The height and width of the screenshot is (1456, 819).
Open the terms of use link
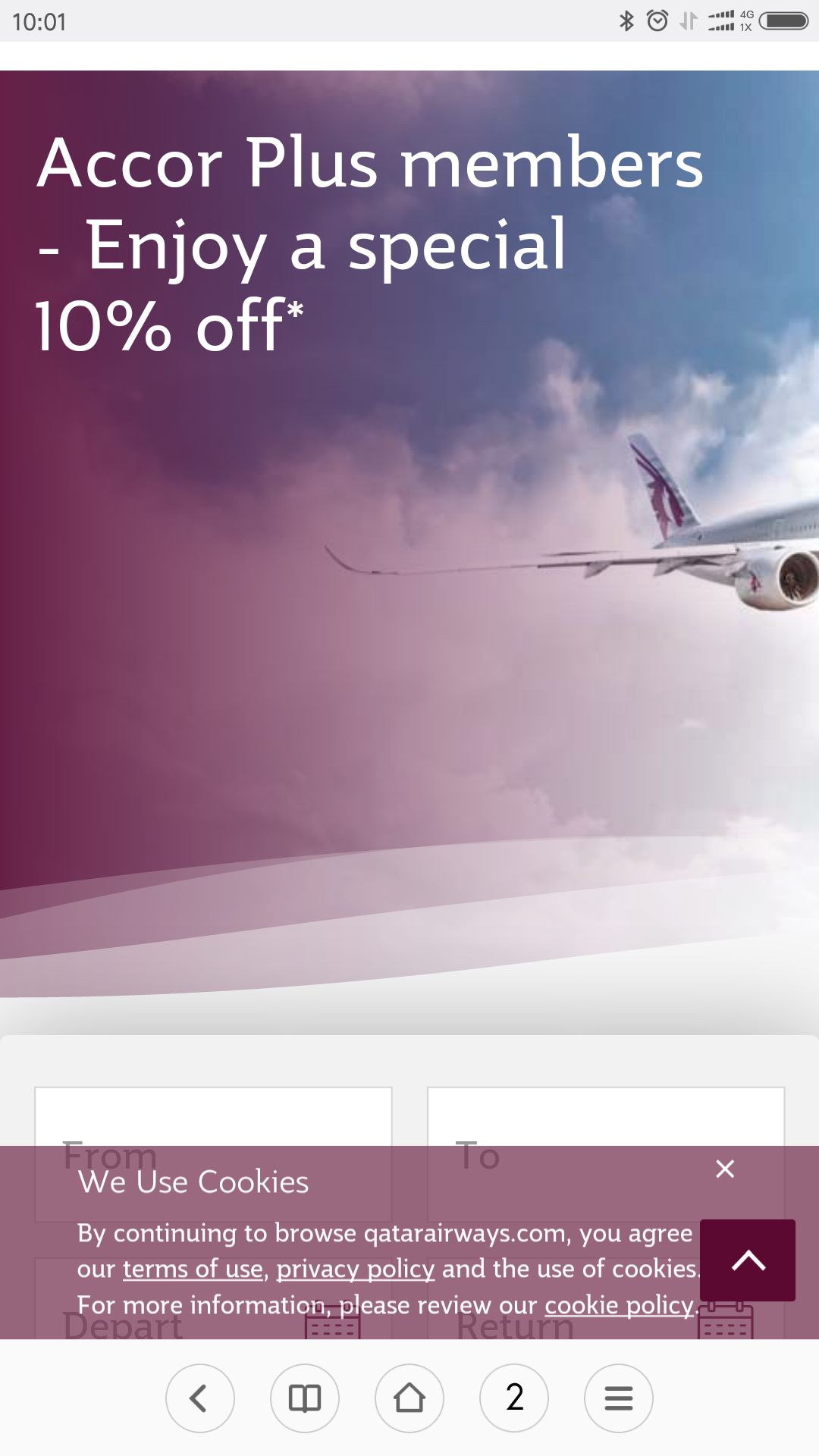(x=193, y=1269)
